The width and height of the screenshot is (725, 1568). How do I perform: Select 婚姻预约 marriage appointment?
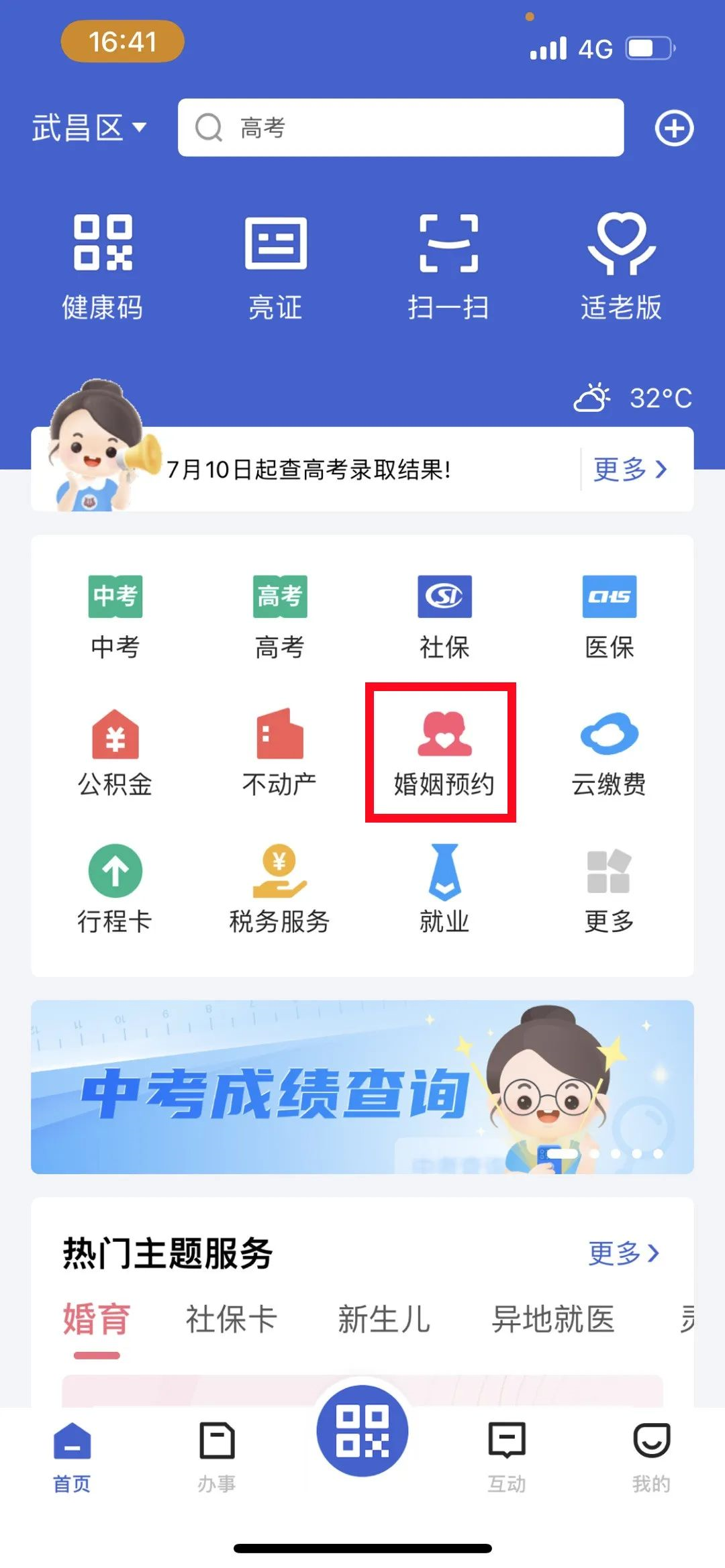pyautogui.click(x=443, y=753)
